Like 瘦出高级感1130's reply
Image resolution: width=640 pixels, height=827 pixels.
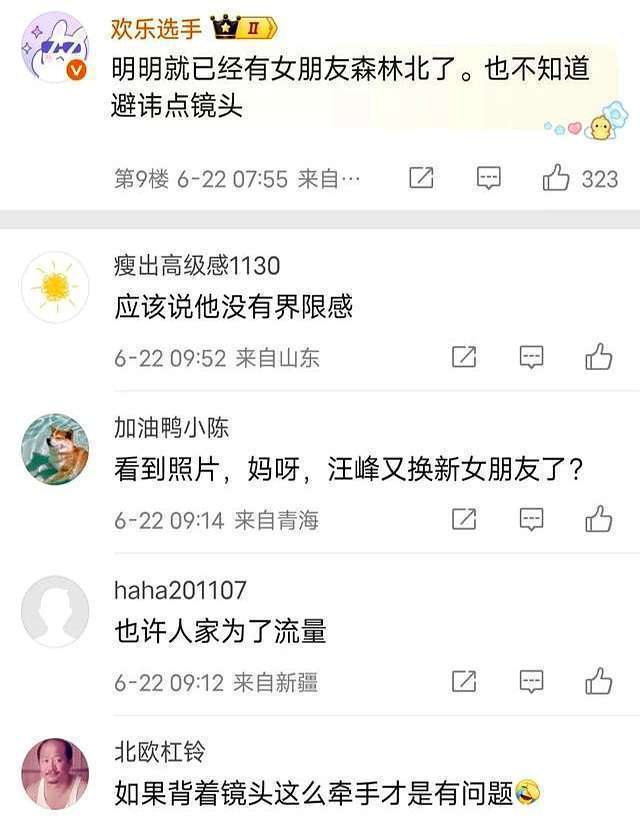pos(598,357)
